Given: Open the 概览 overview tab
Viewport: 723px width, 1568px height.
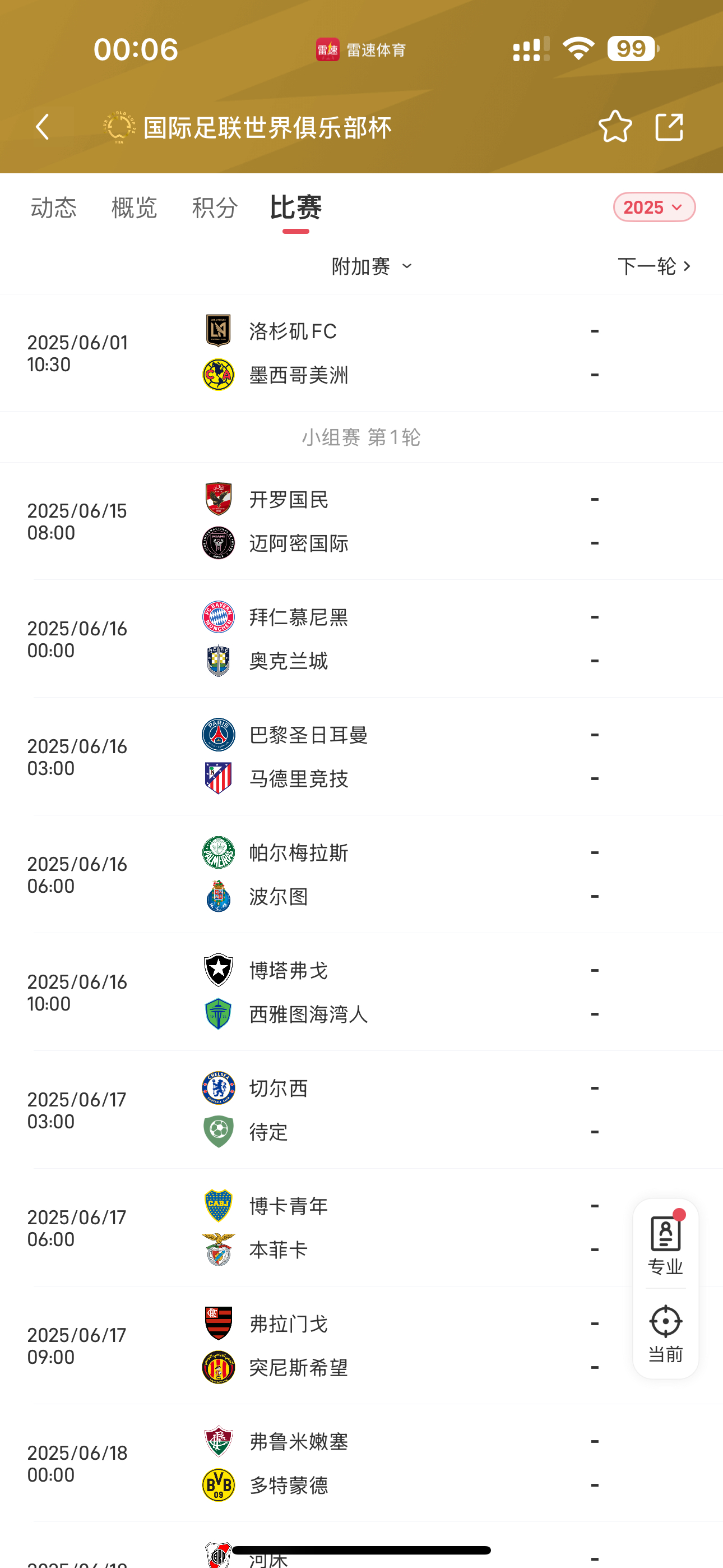Looking at the screenshot, I should click(x=133, y=207).
